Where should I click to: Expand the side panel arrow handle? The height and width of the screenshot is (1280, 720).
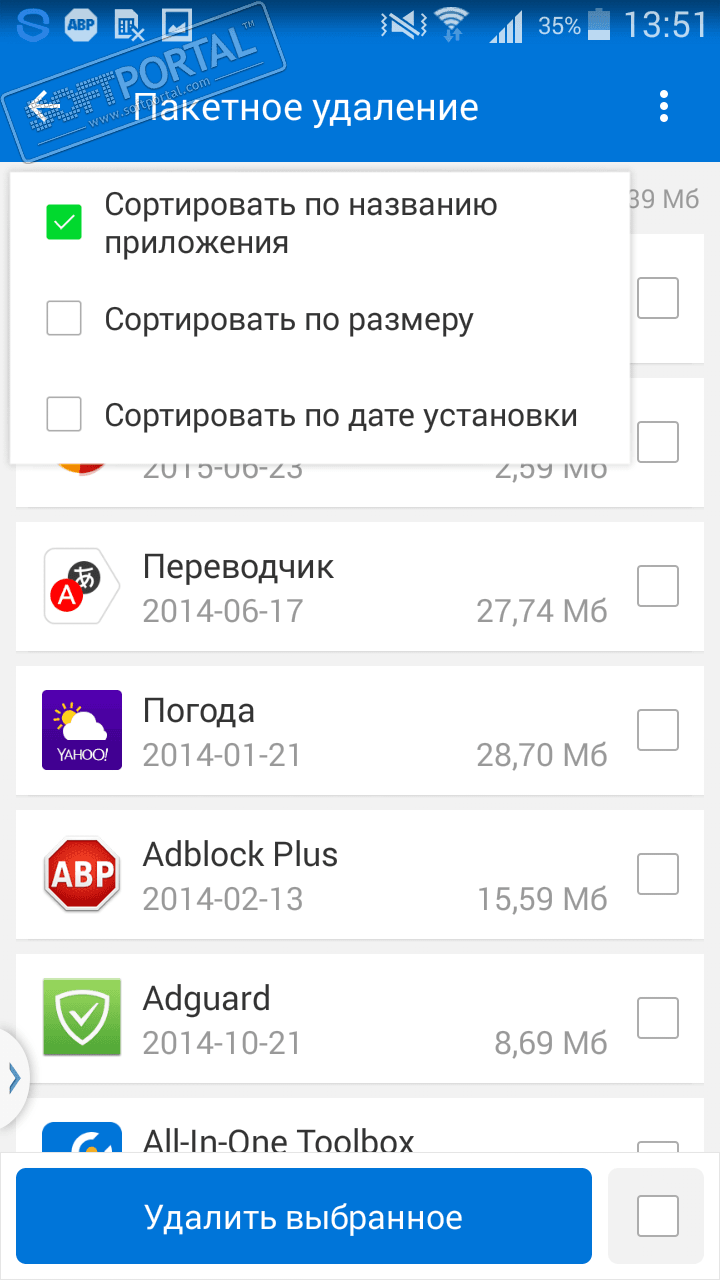(x=14, y=1078)
